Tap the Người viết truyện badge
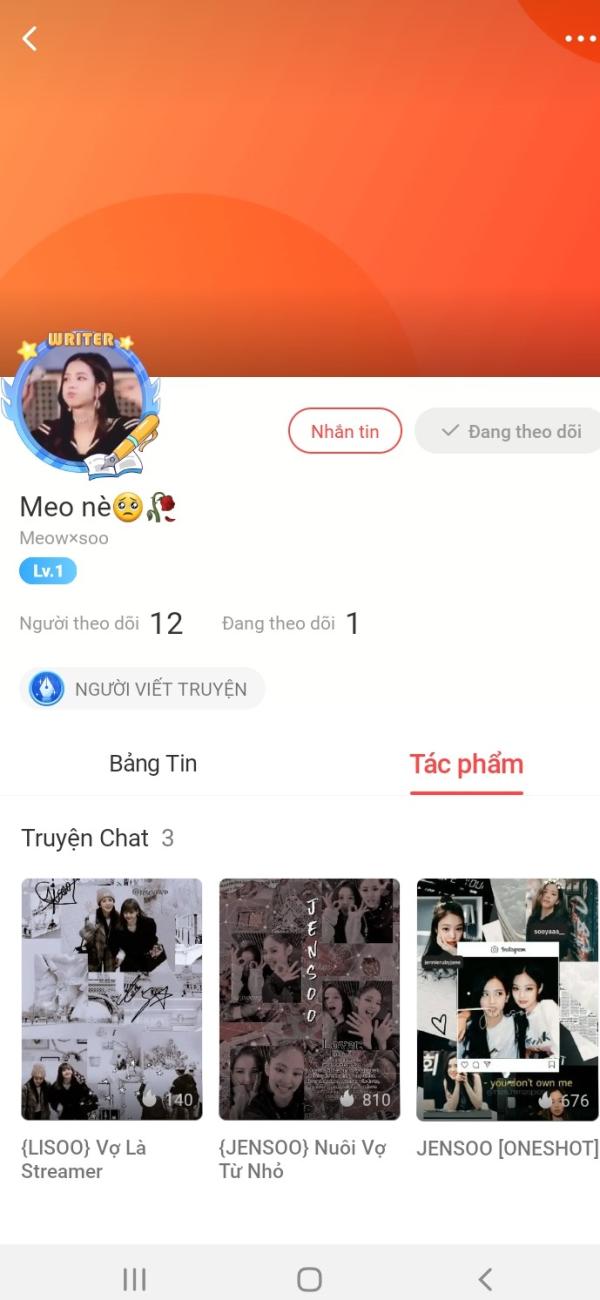The image size is (600, 1300). 142,689
